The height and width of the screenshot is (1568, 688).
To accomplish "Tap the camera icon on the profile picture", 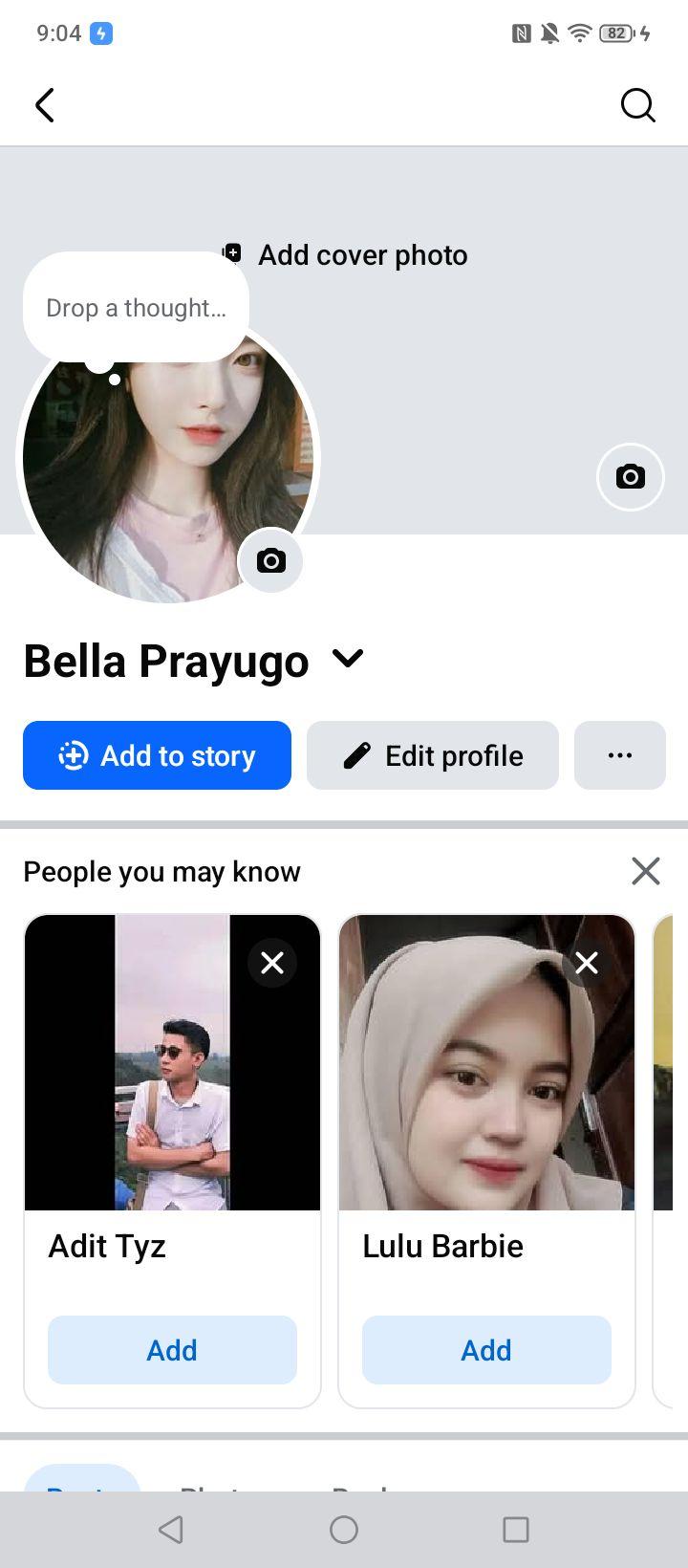I will (x=270, y=560).
